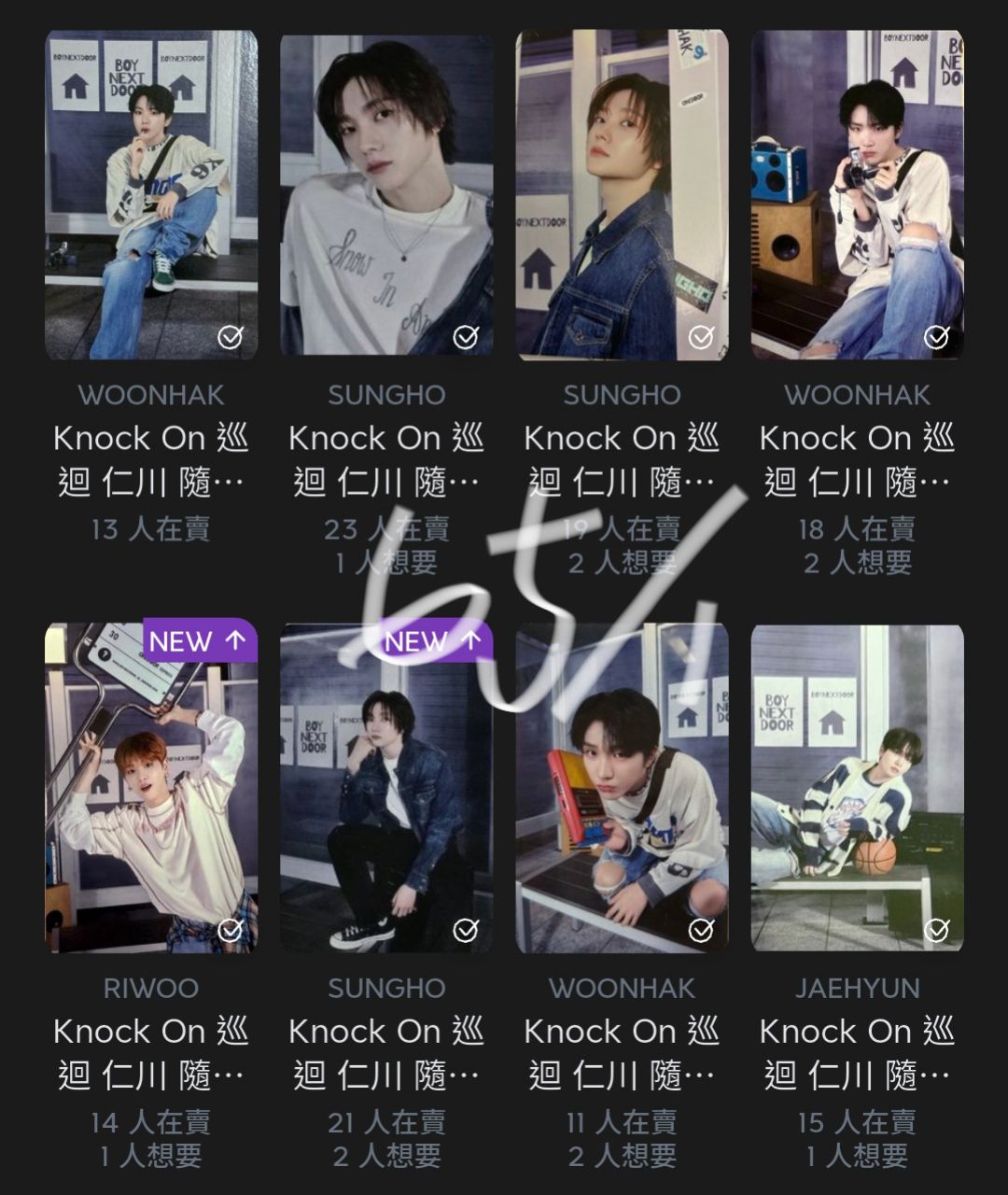Image resolution: width=1008 pixels, height=1195 pixels.
Task: Open the WOONHAK card with 11 人在賣
Action: tap(622, 789)
